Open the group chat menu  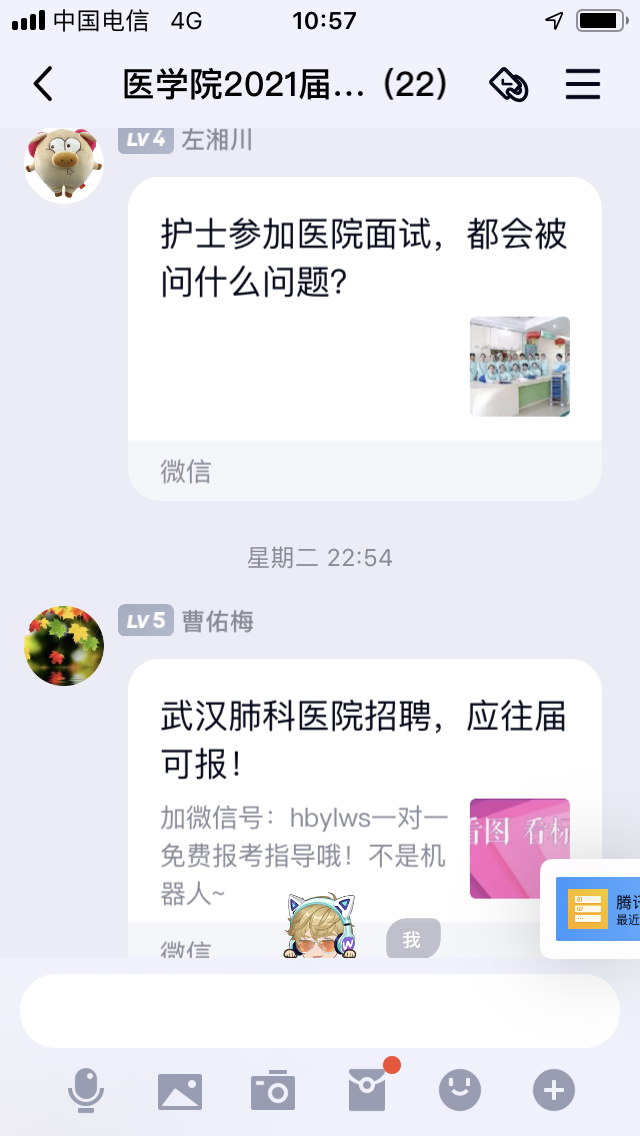point(582,85)
